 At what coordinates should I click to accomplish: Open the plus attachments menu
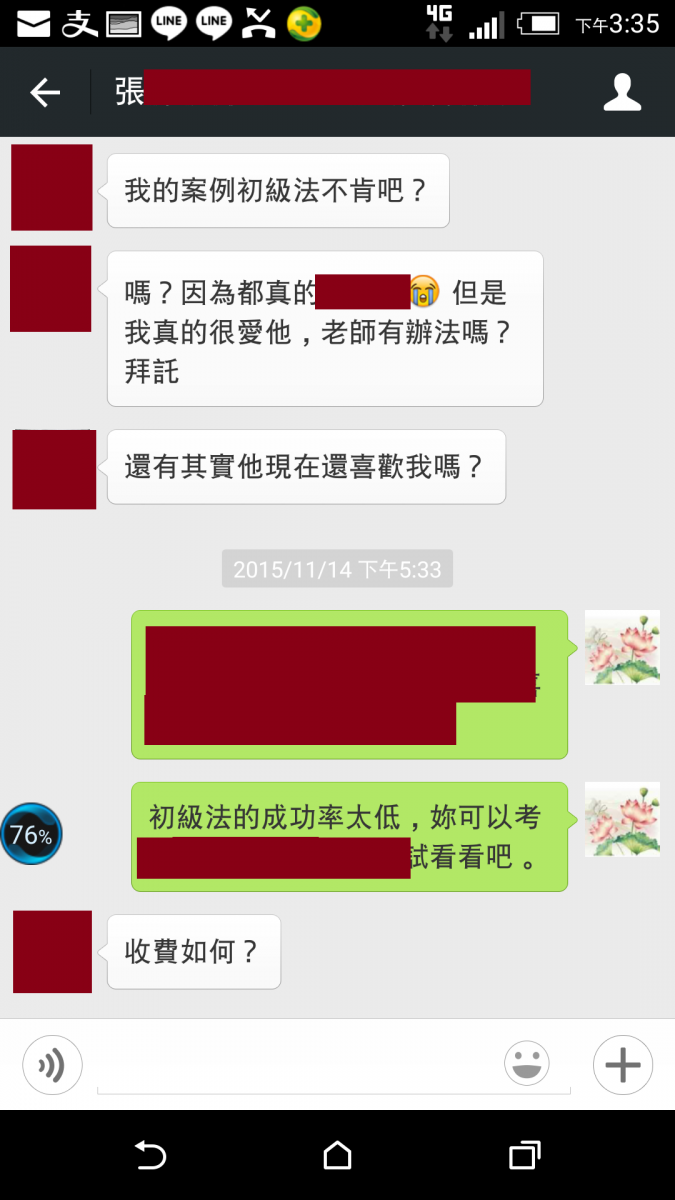tap(622, 1065)
